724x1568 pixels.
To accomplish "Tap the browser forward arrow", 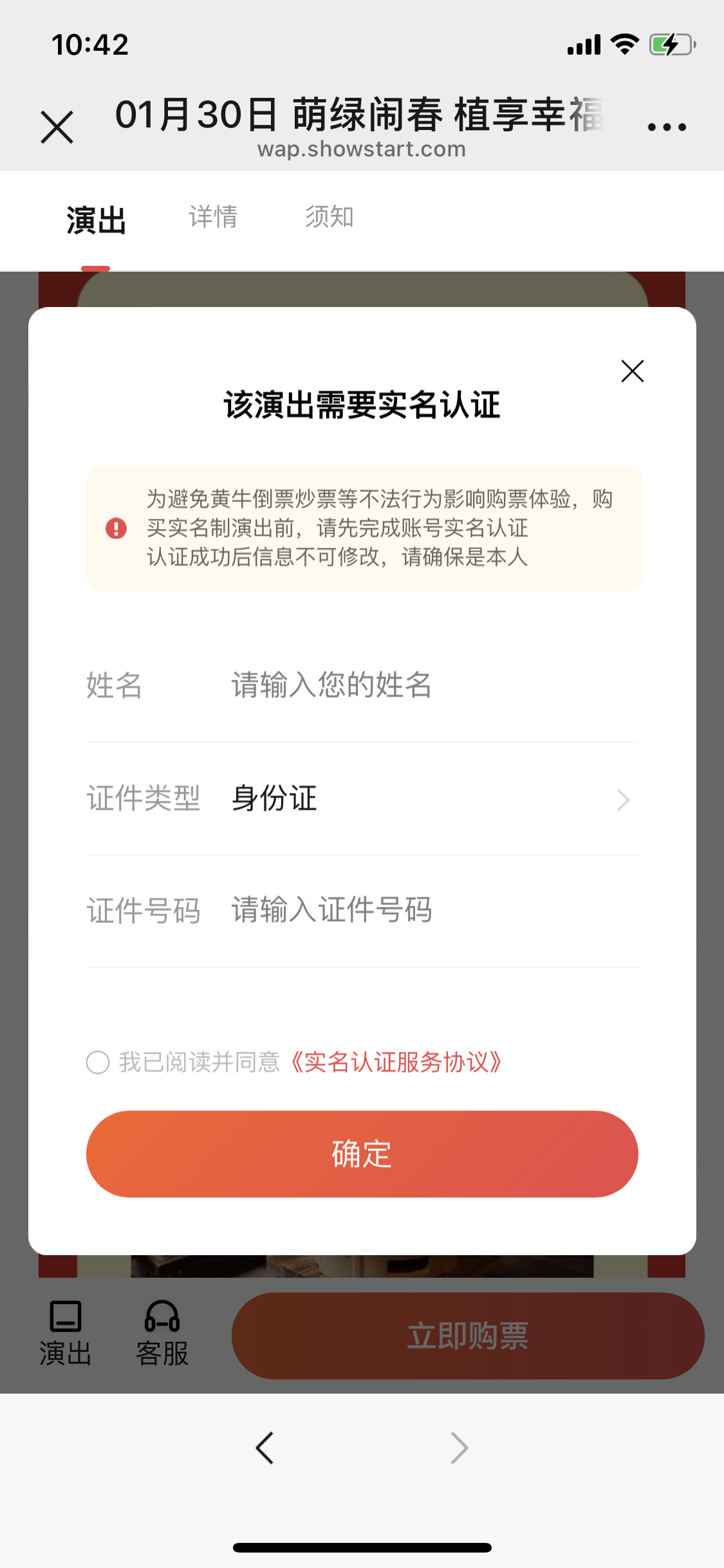I will tap(459, 1448).
